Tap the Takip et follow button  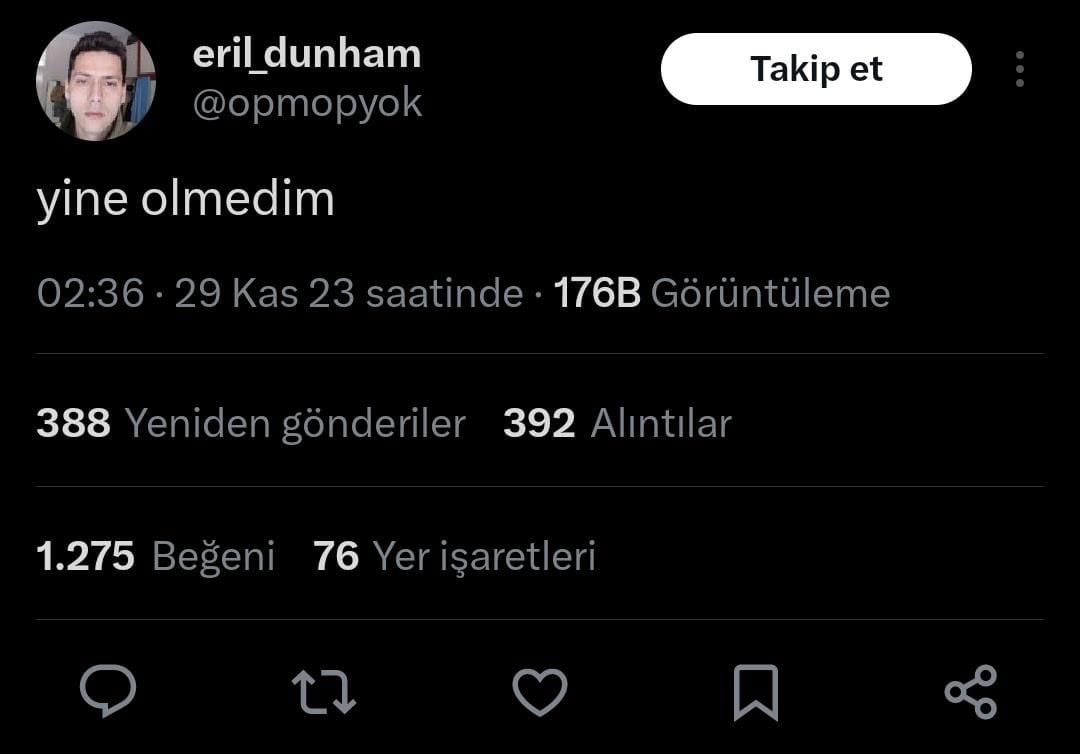pyautogui.click(x=816, y=69)
